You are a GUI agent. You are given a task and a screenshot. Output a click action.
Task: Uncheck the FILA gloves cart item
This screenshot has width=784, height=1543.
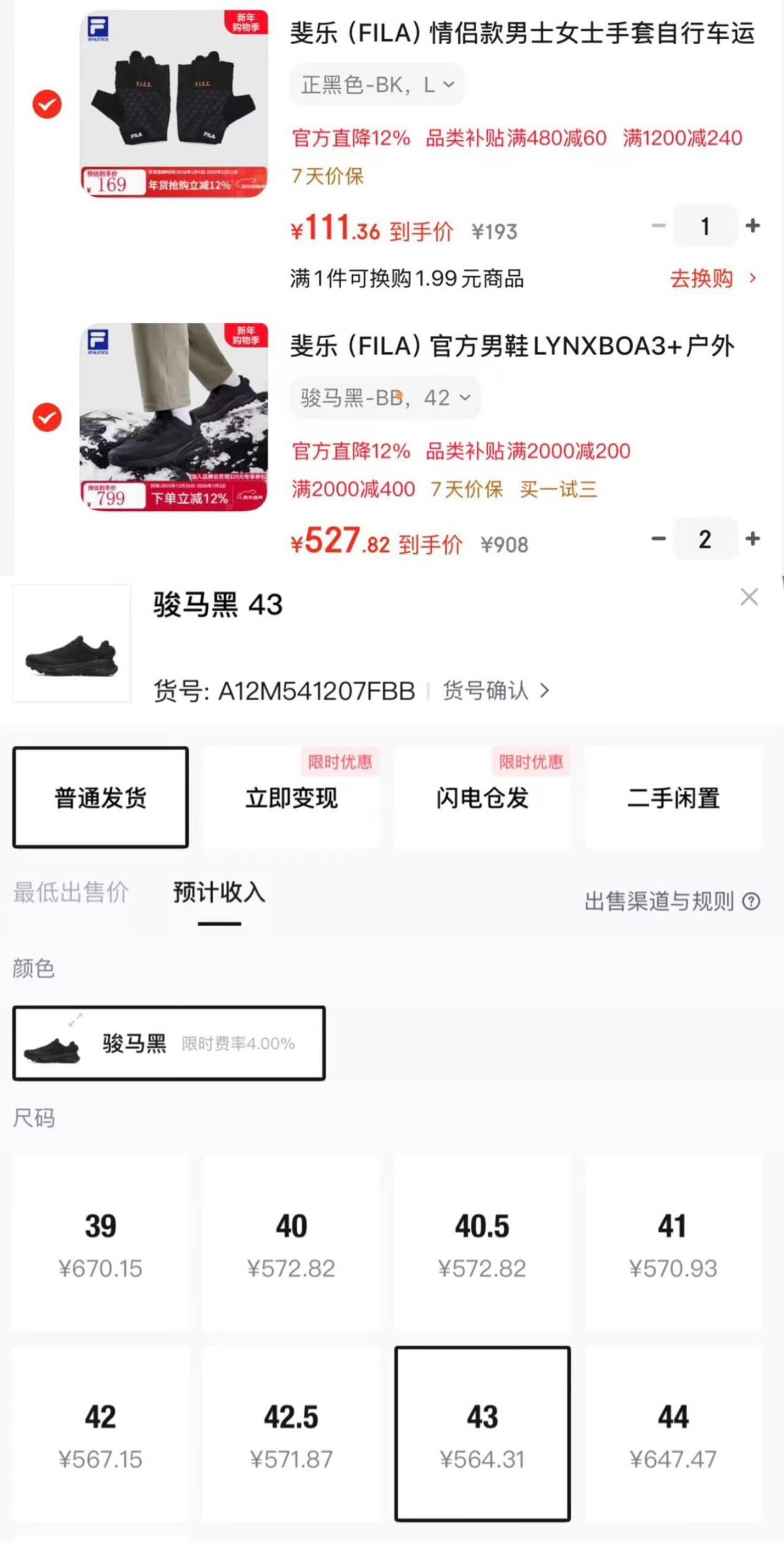pos(47,104)
